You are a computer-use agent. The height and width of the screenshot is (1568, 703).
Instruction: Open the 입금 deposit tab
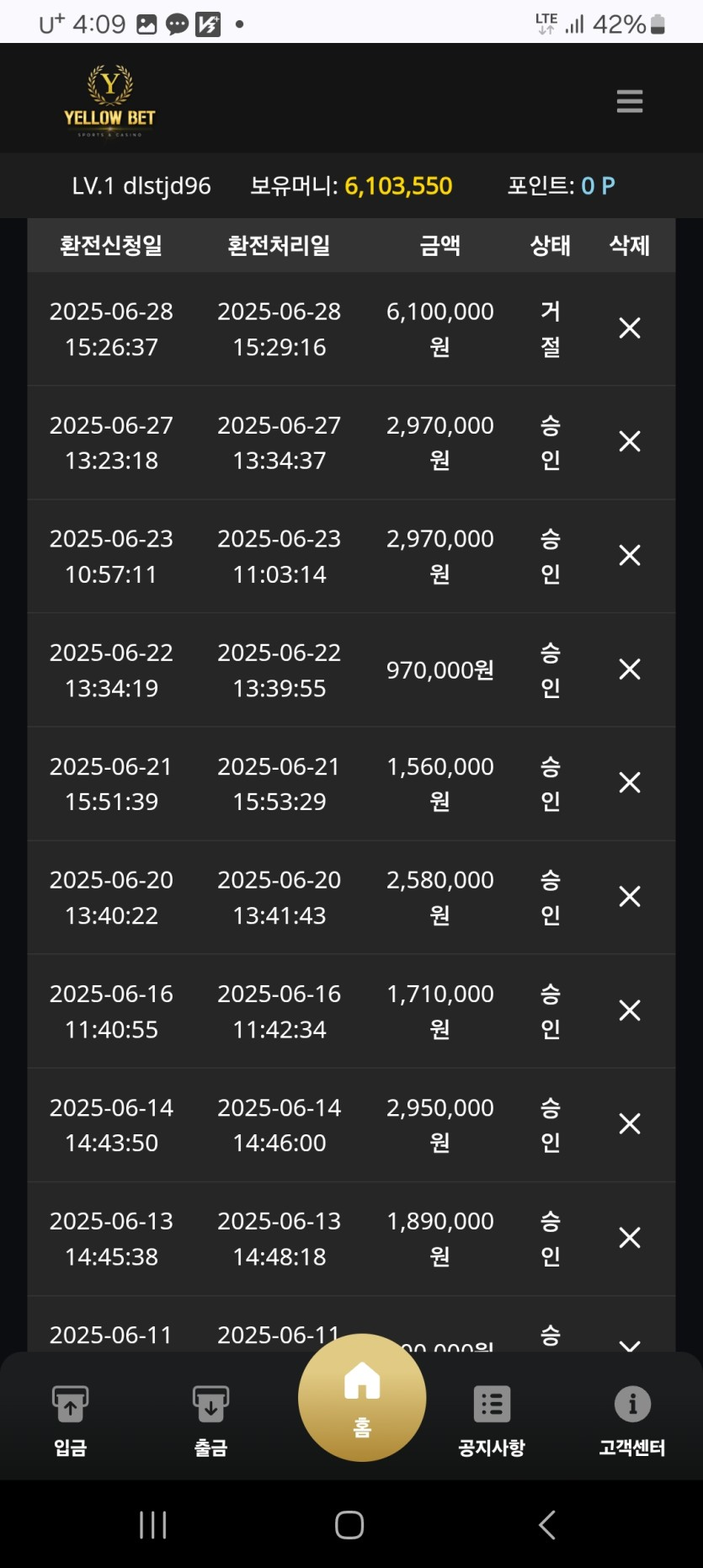70,1420
